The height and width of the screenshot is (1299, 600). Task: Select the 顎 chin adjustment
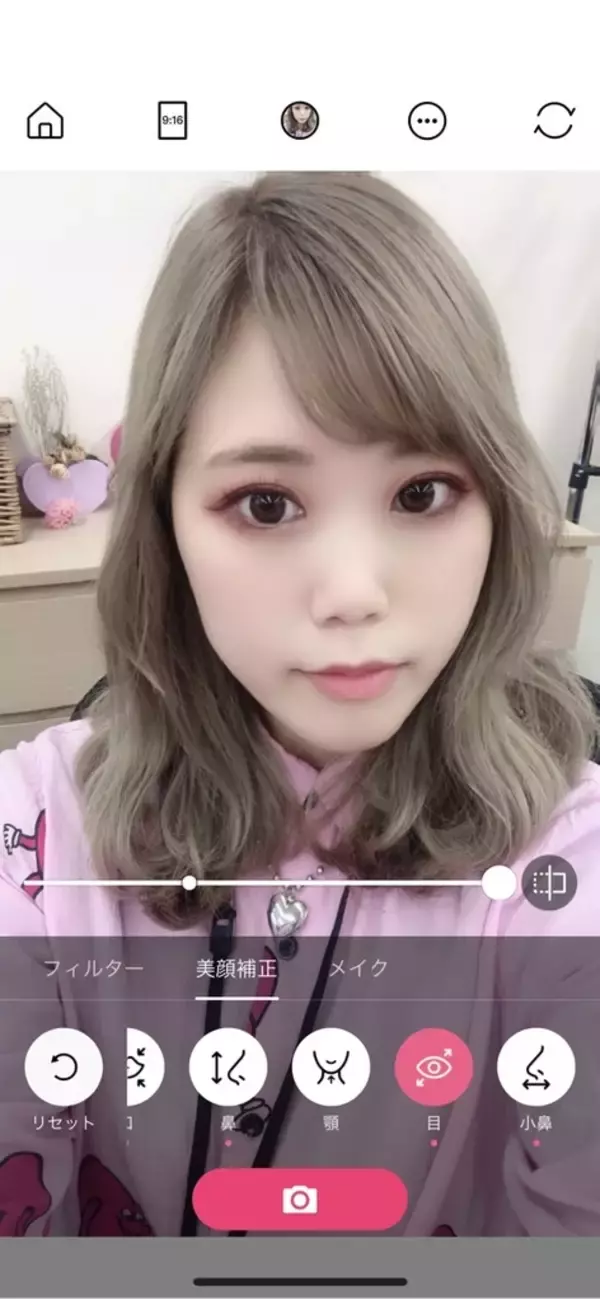pos(331,1067)
